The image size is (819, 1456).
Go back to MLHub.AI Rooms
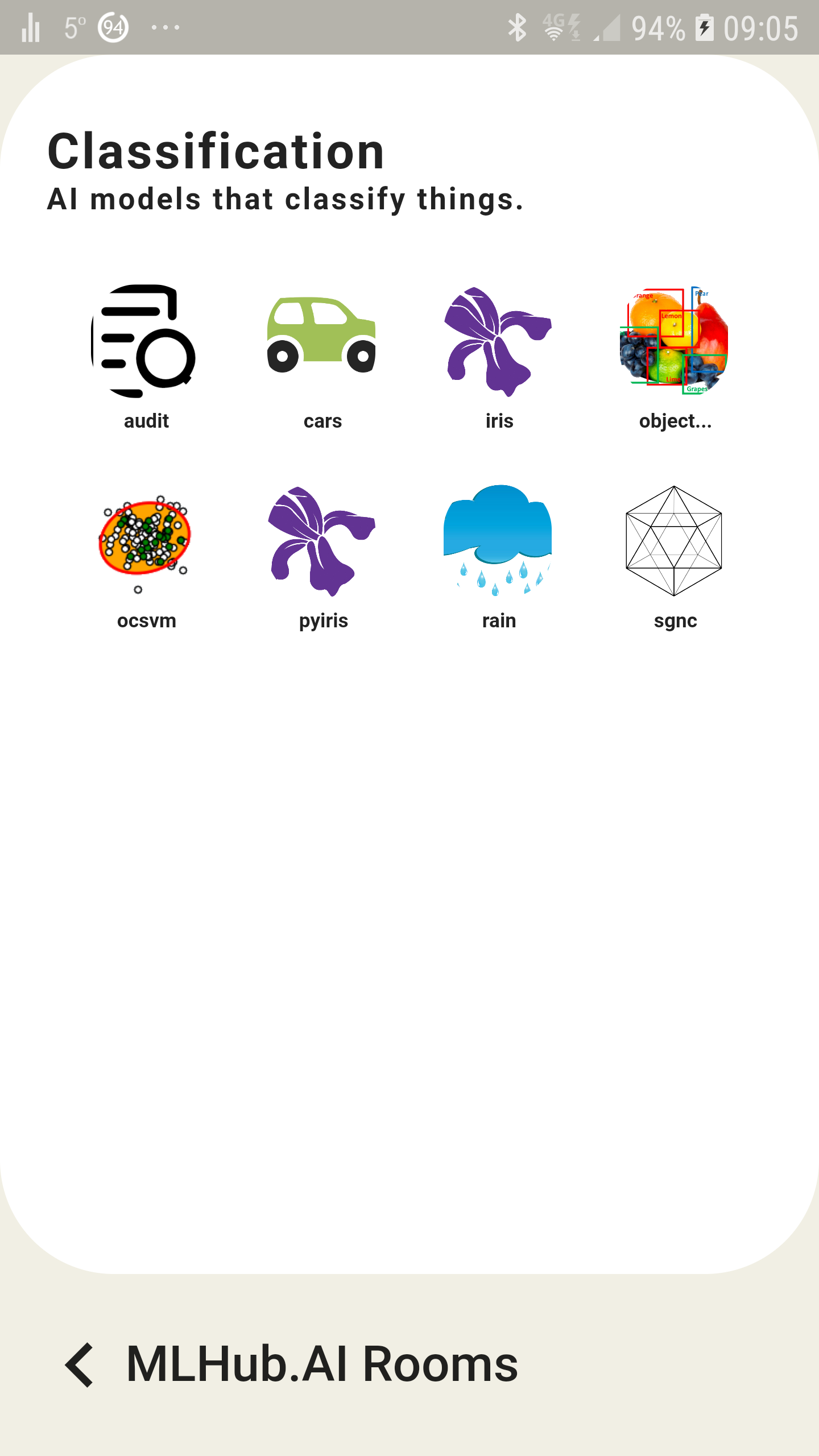tap(291, 1365)
